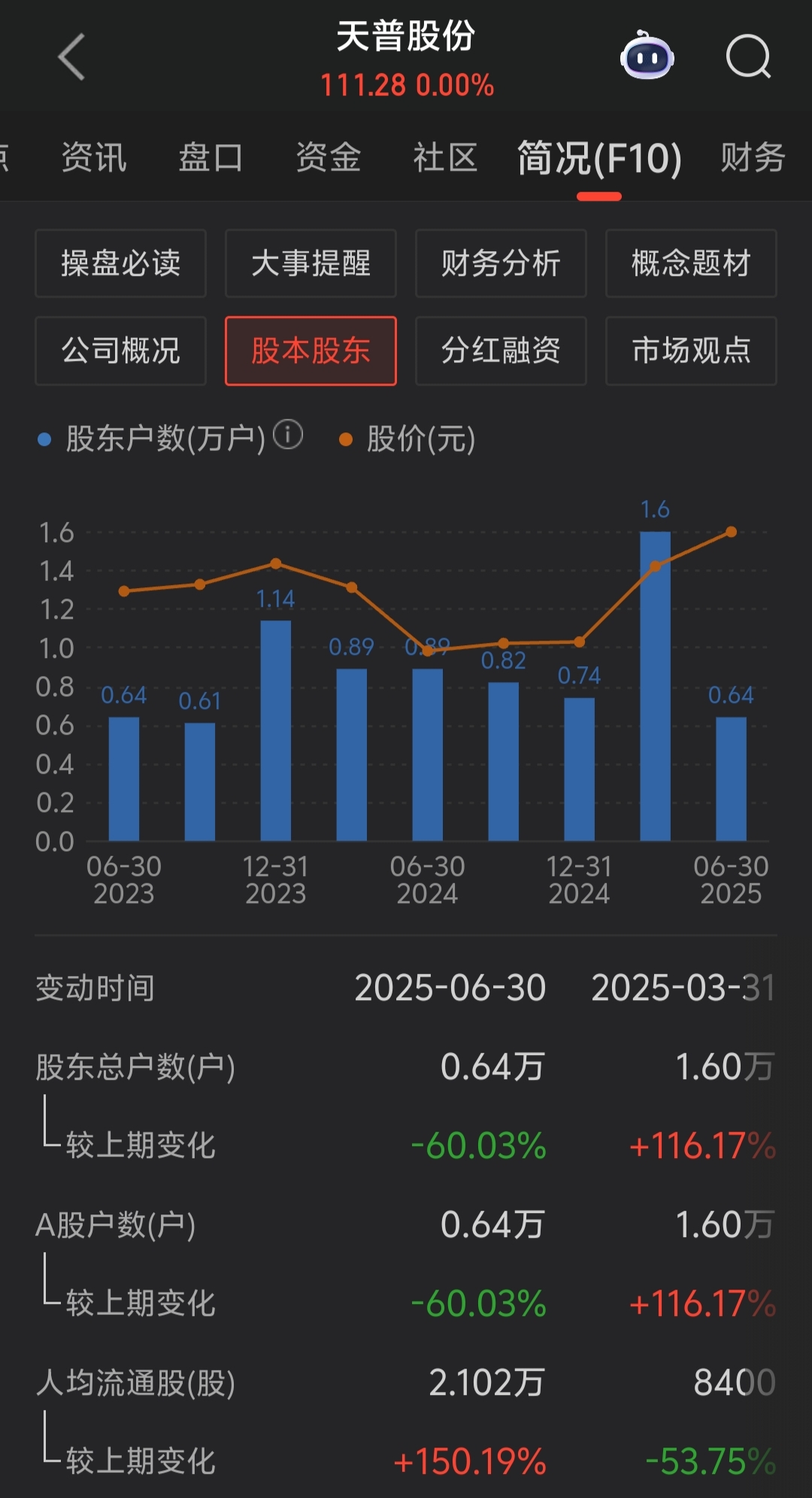Open the search magnifier icon

pos(748,56)
